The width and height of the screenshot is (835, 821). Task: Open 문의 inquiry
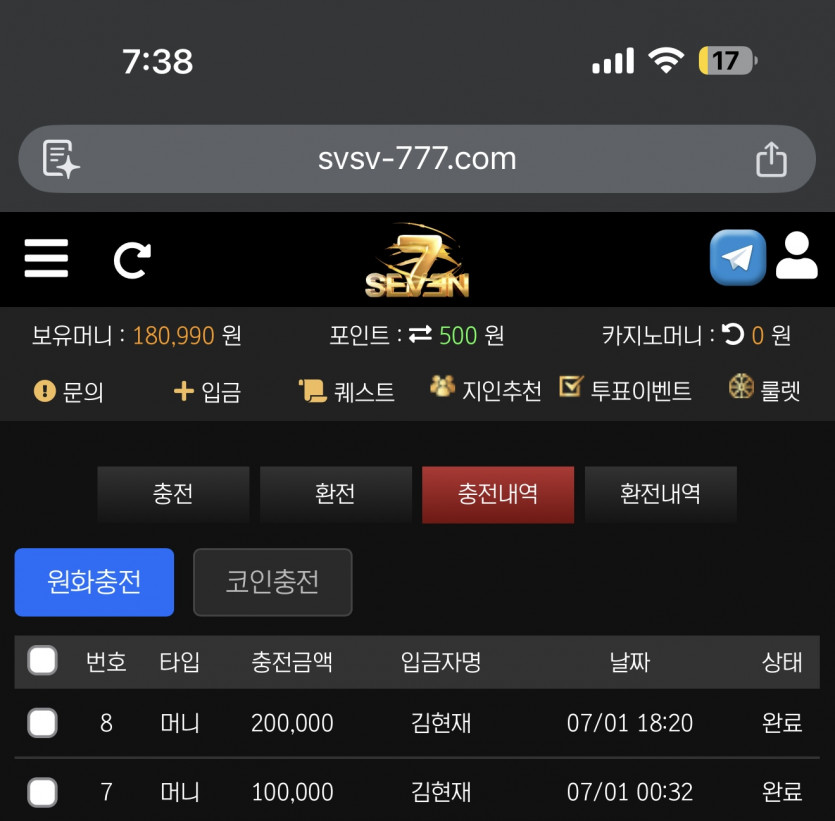68,391
